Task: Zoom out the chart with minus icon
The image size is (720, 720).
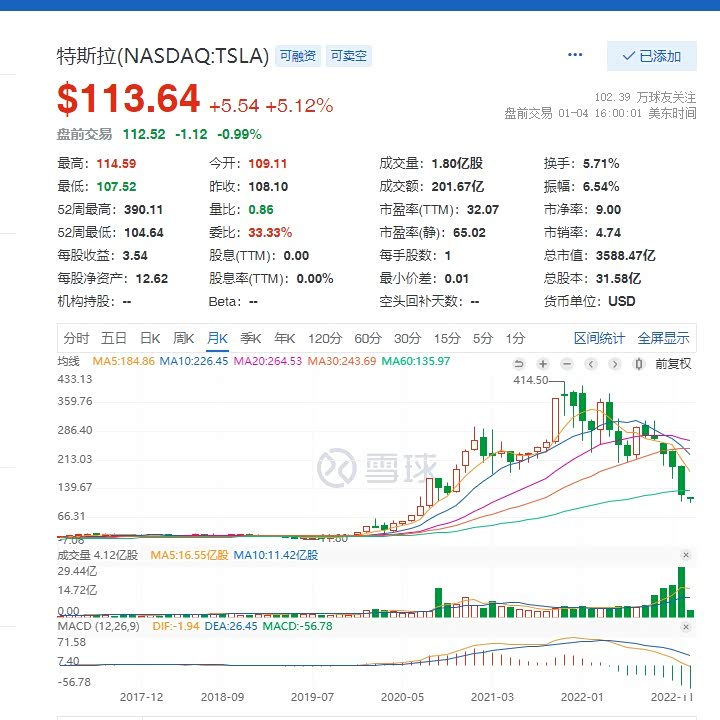Action: pos(567,364)
